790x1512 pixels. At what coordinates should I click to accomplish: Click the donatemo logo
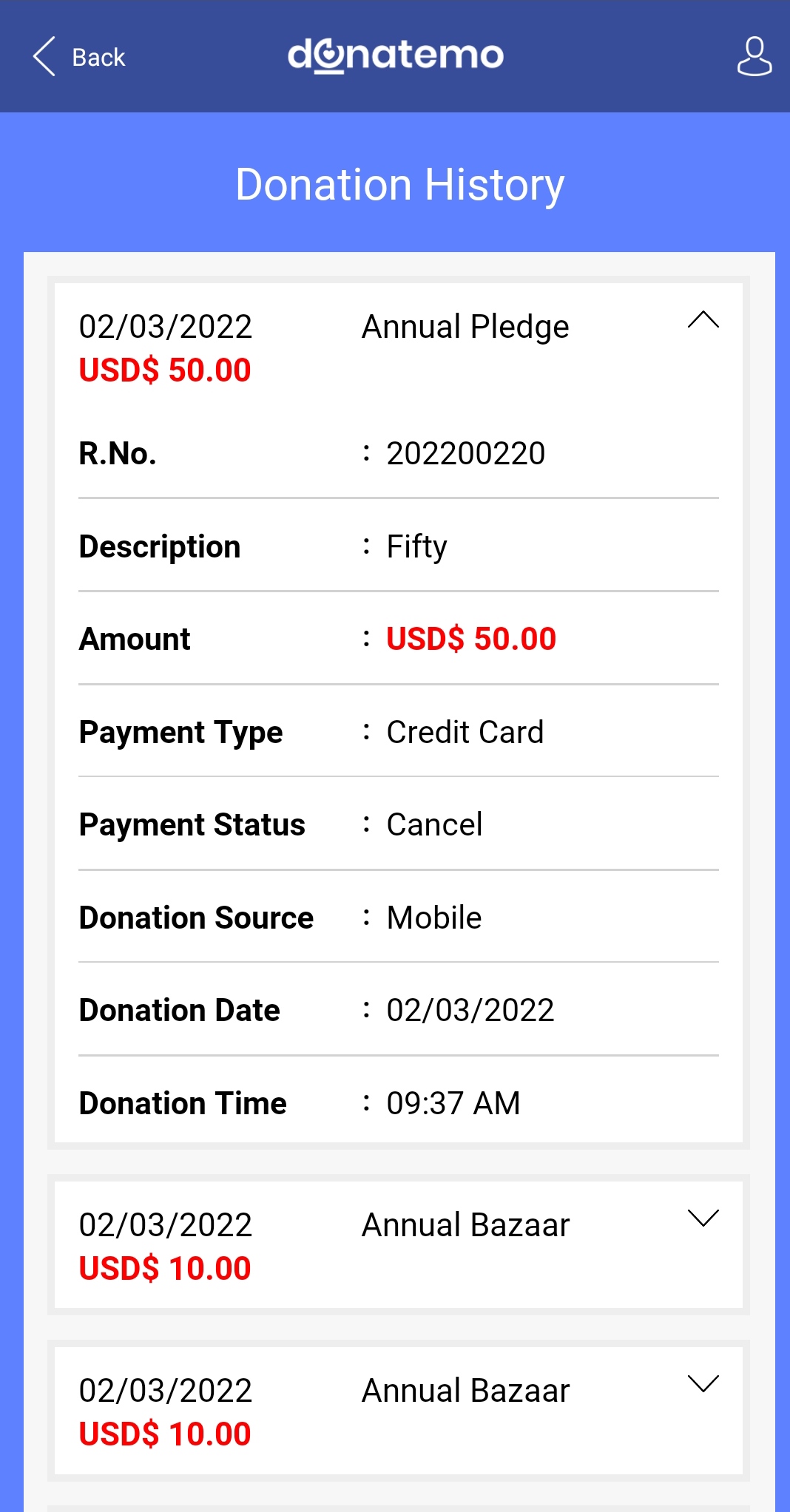point(395,55)
